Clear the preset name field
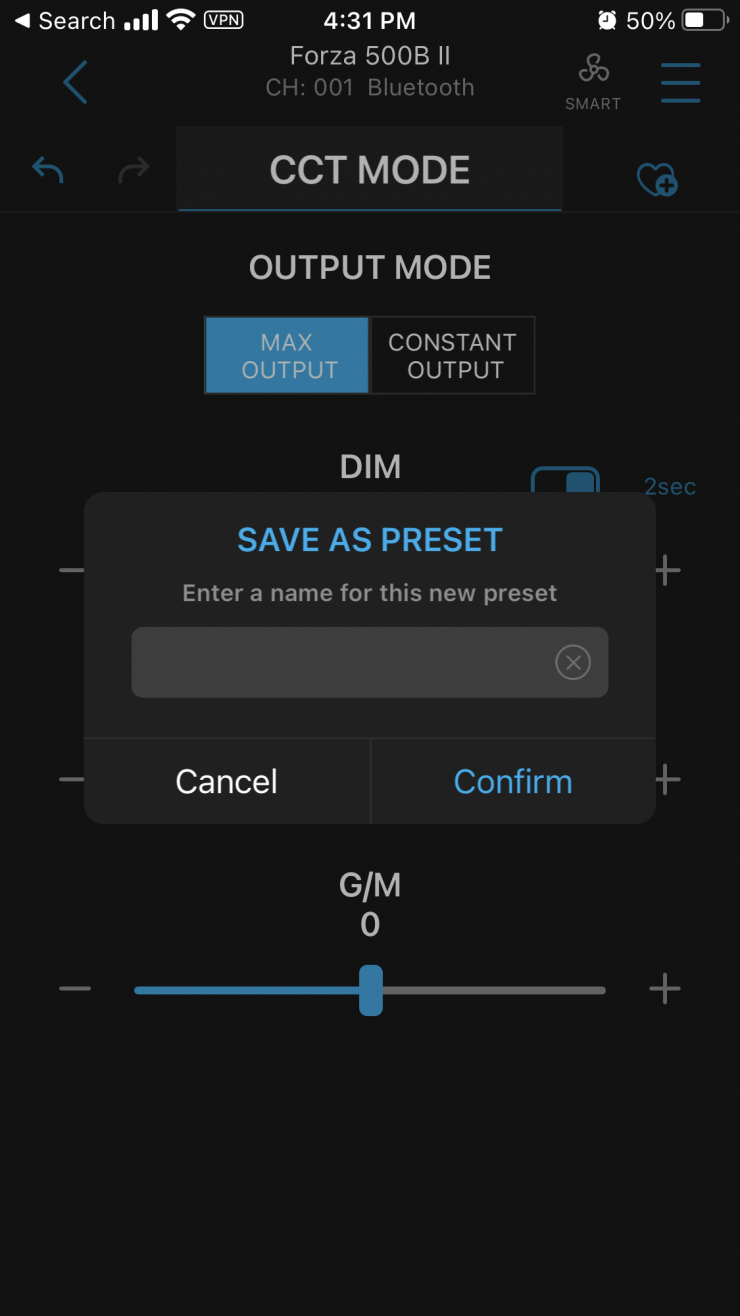Screen dimensions: 740x1316 [573, 662]
